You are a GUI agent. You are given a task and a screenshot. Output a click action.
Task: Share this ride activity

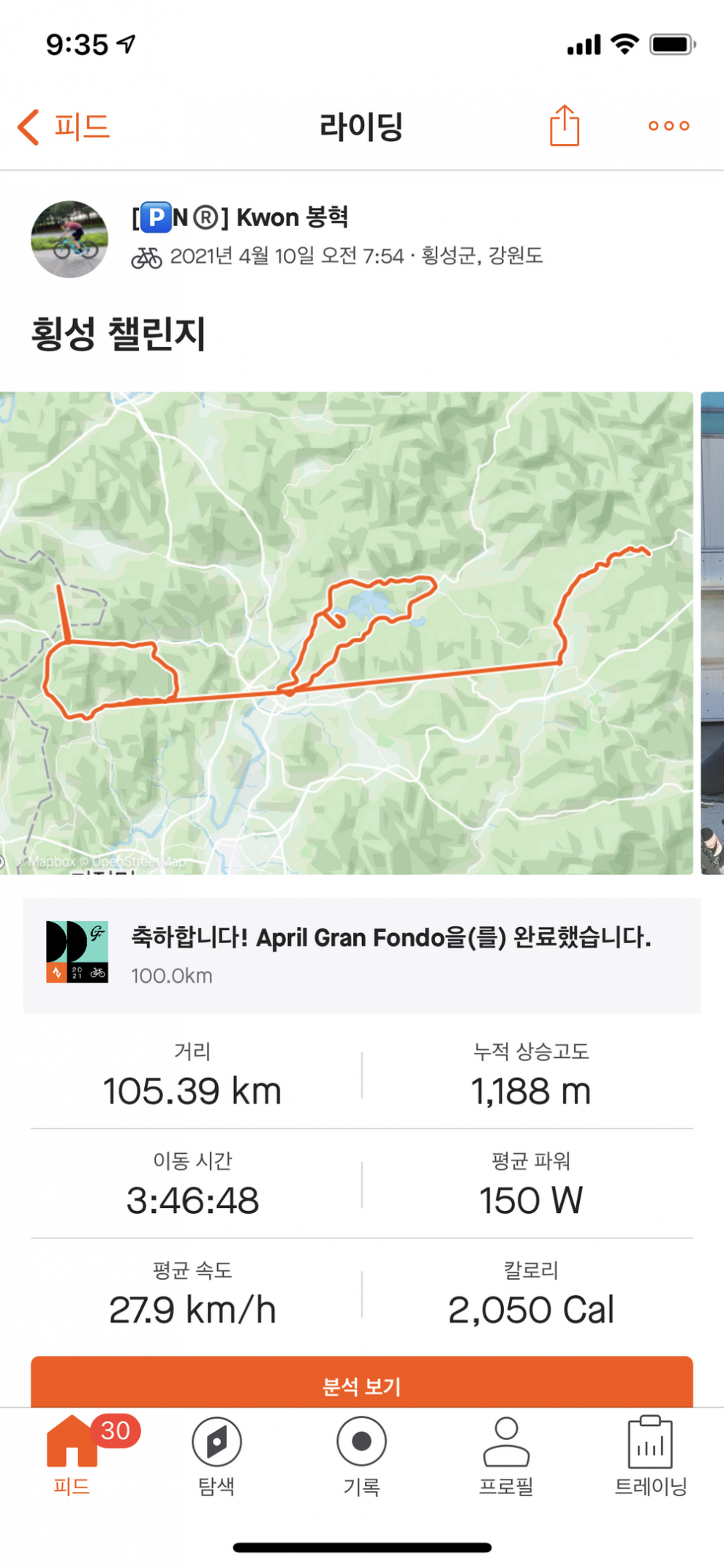tap(564, 126)
